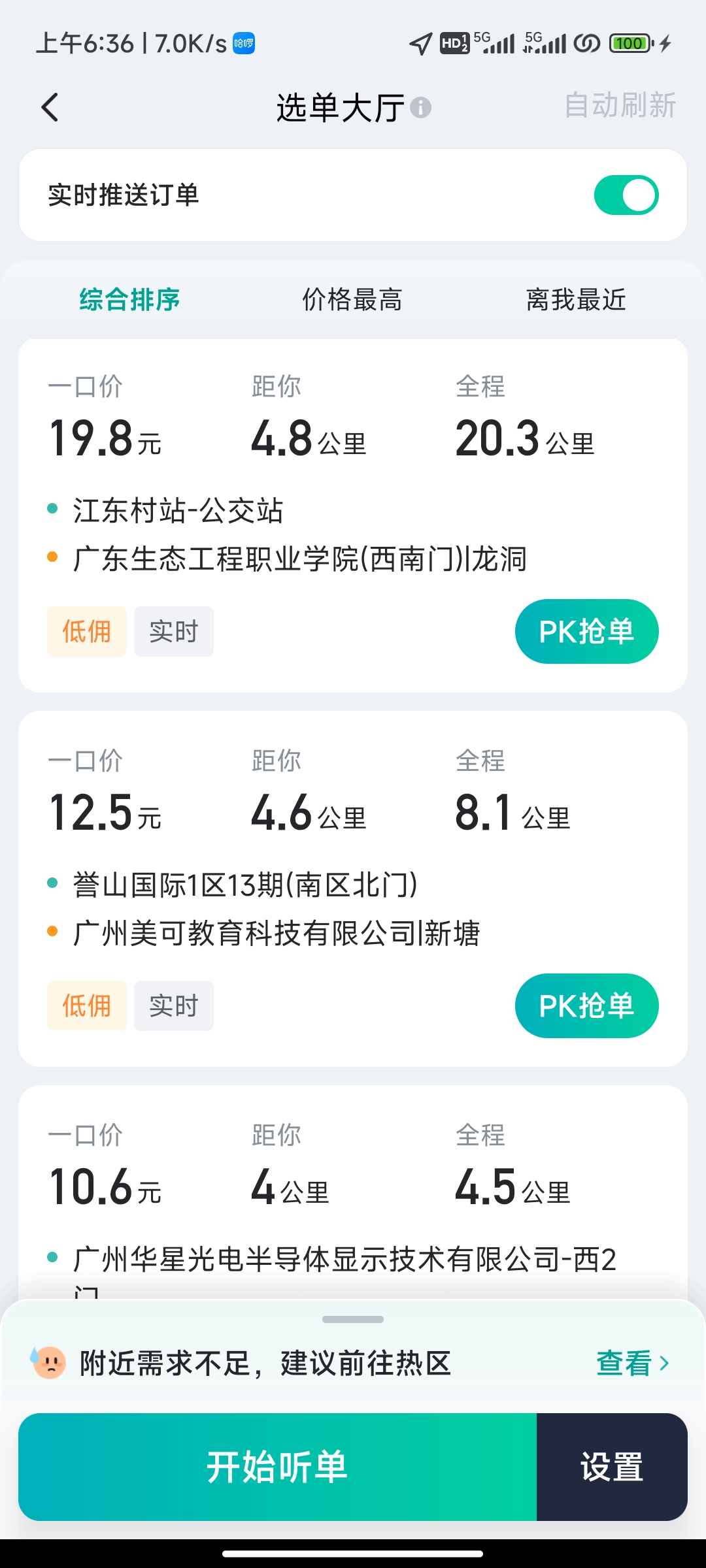
Task: Open the info icon next to 选单大厅
Action: 422,108
